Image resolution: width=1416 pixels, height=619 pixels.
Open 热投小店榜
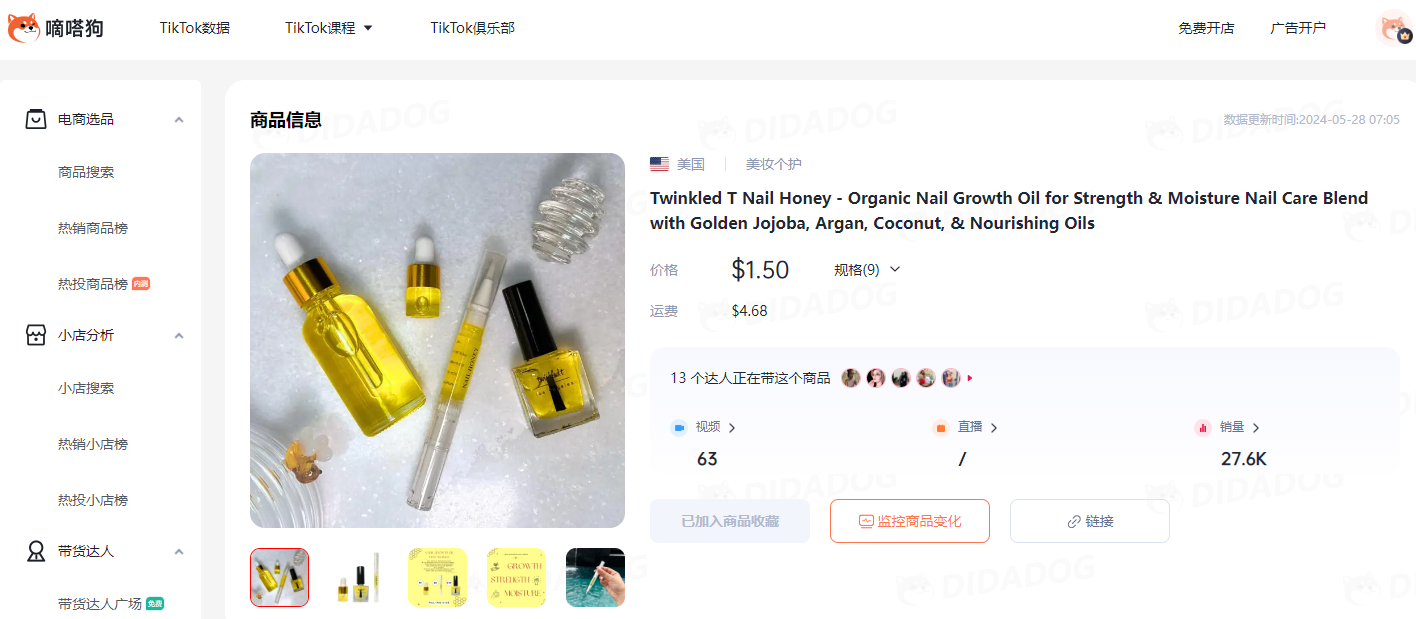pyautogui.click(x=93, y=500)
